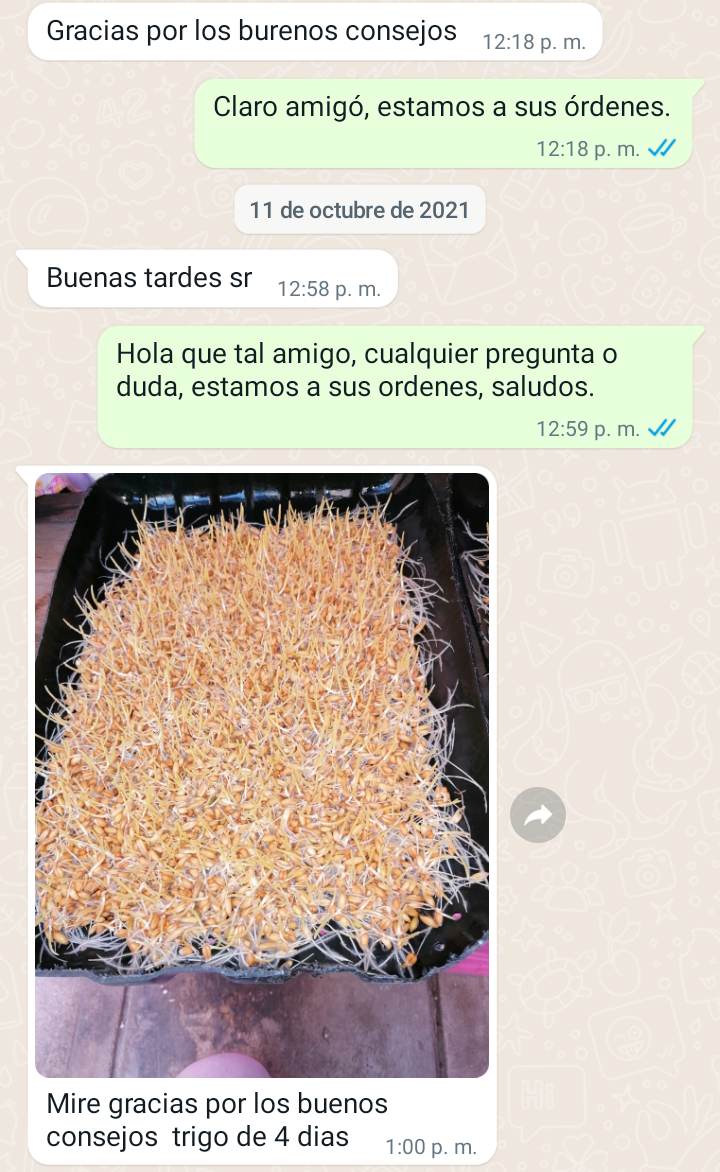
Task: Forward the wheat photo with arrow button
Action: 538,816
